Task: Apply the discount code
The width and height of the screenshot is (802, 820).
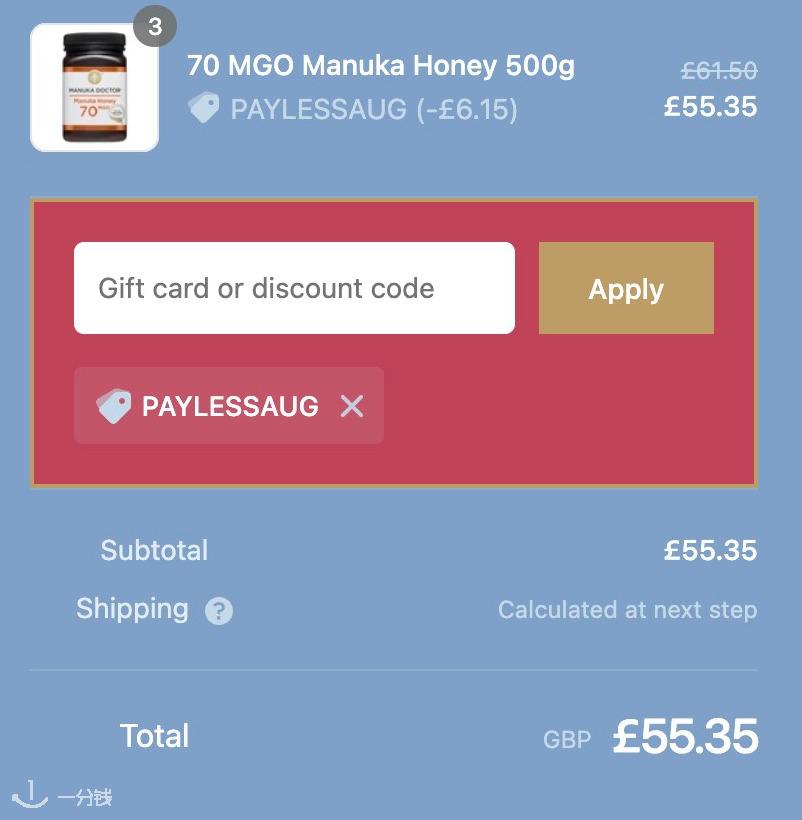Action: coord(626,288)
